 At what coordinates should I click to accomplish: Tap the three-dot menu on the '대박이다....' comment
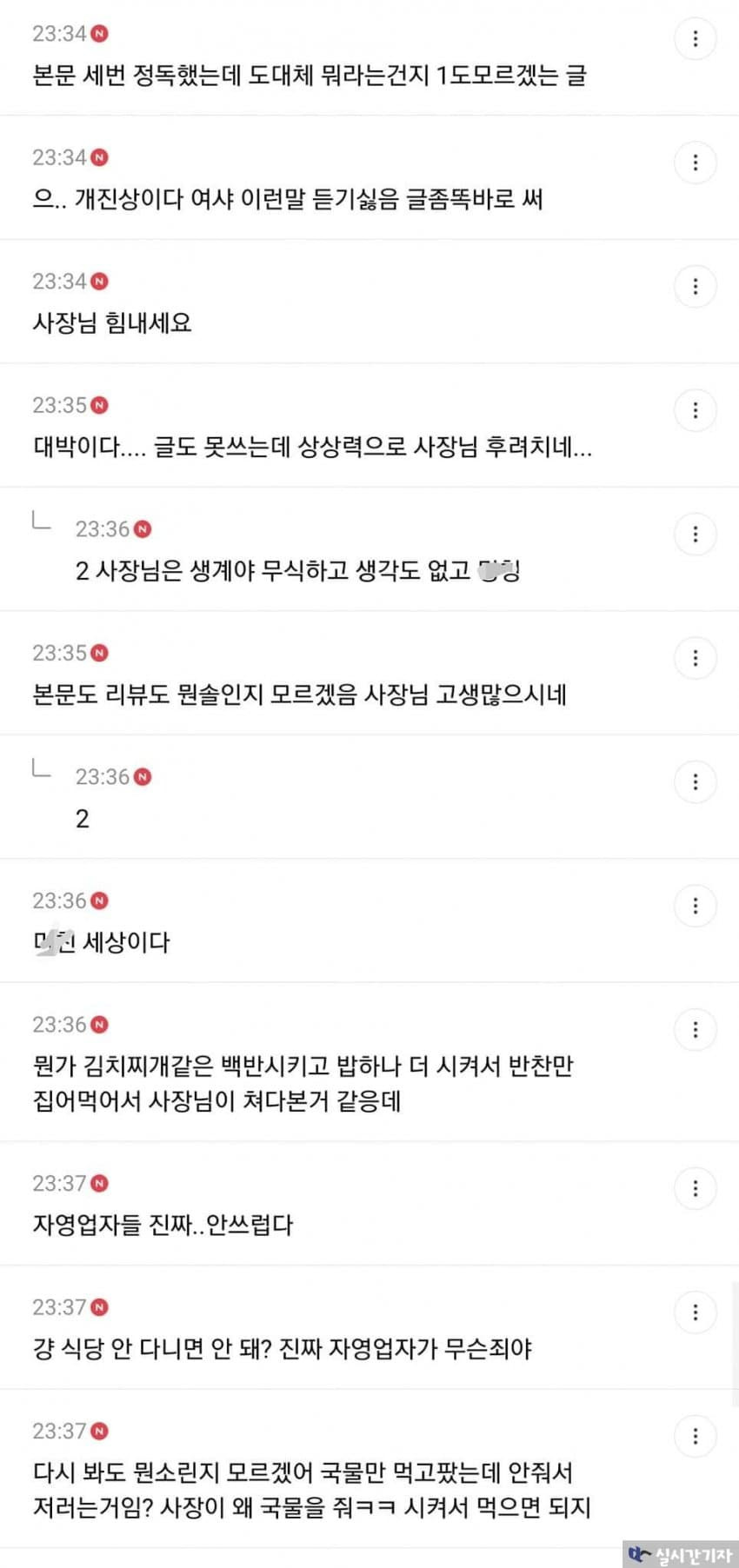click(x=695, y=410)
